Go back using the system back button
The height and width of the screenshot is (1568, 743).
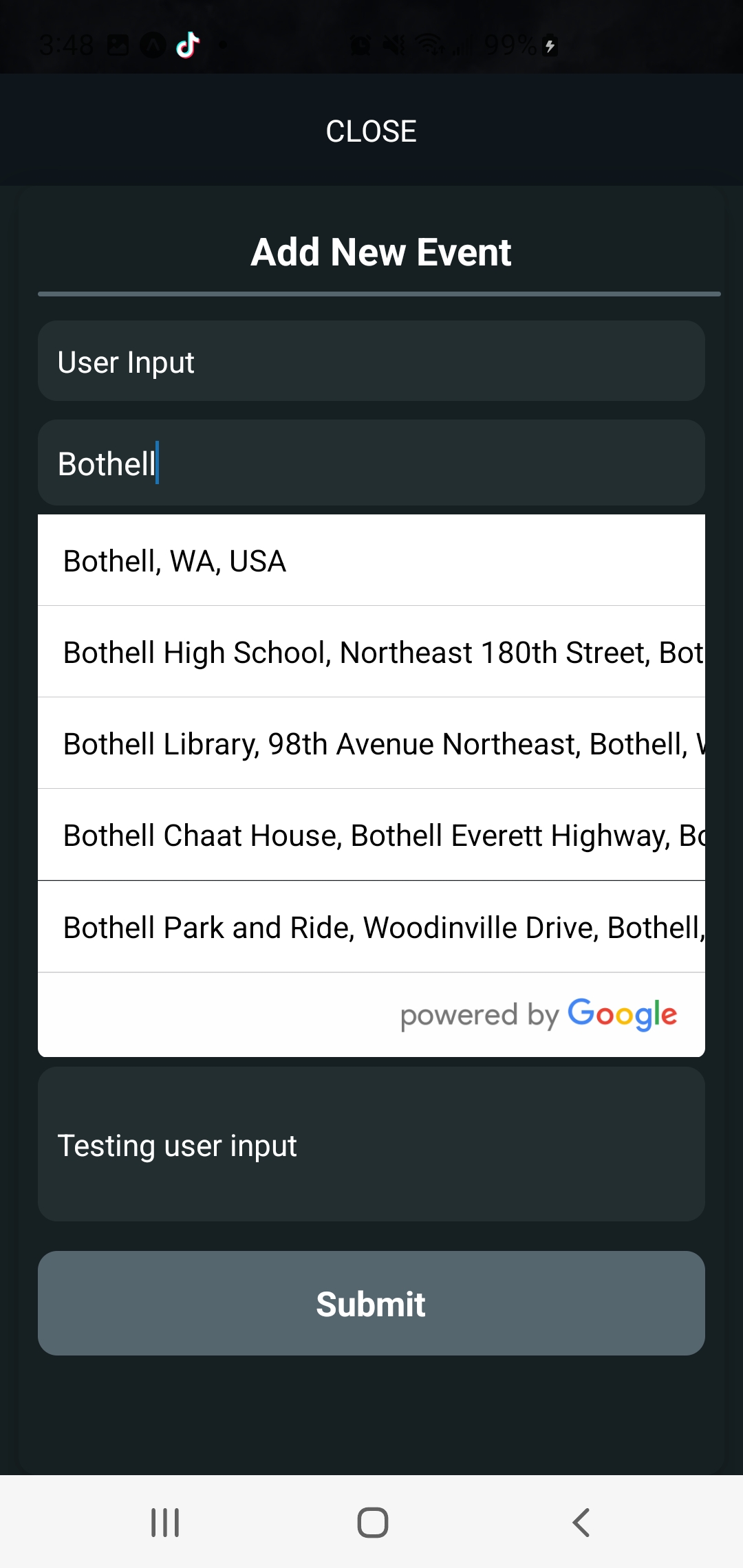point(581,1523)
